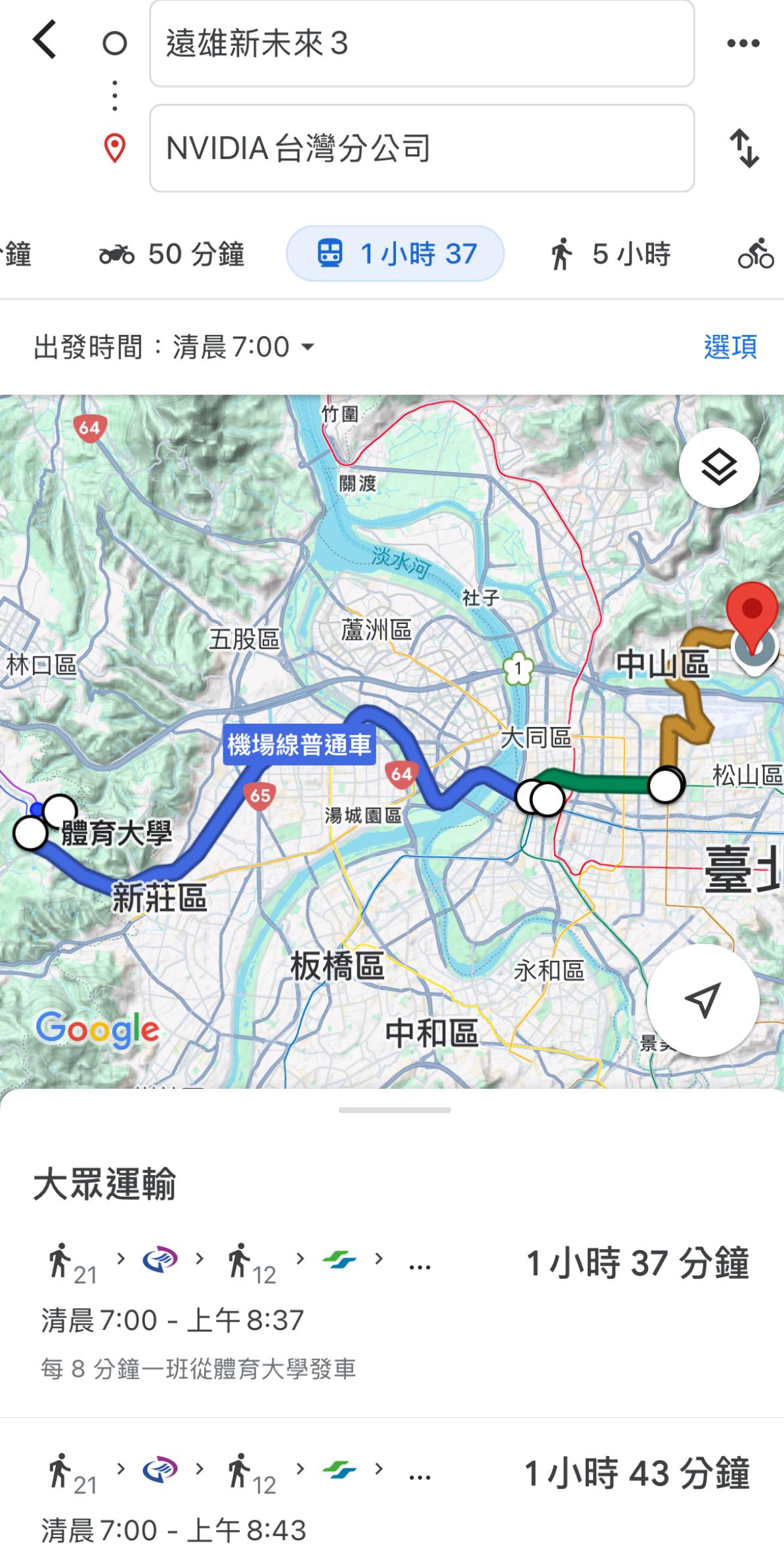
Task: Open the map layers button
Action: click(719, 468)
